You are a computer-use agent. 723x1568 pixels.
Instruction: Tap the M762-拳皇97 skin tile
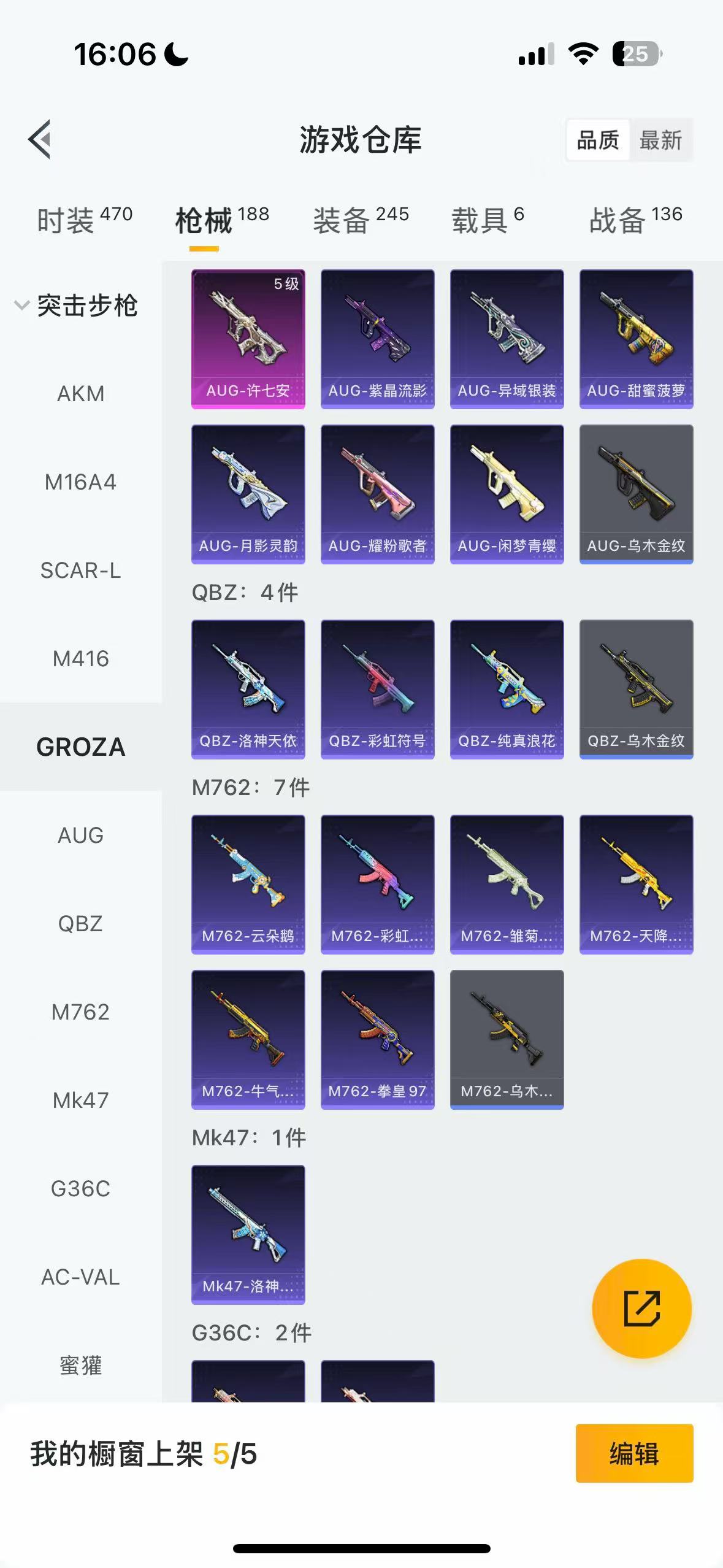(x=378, y=1039)
